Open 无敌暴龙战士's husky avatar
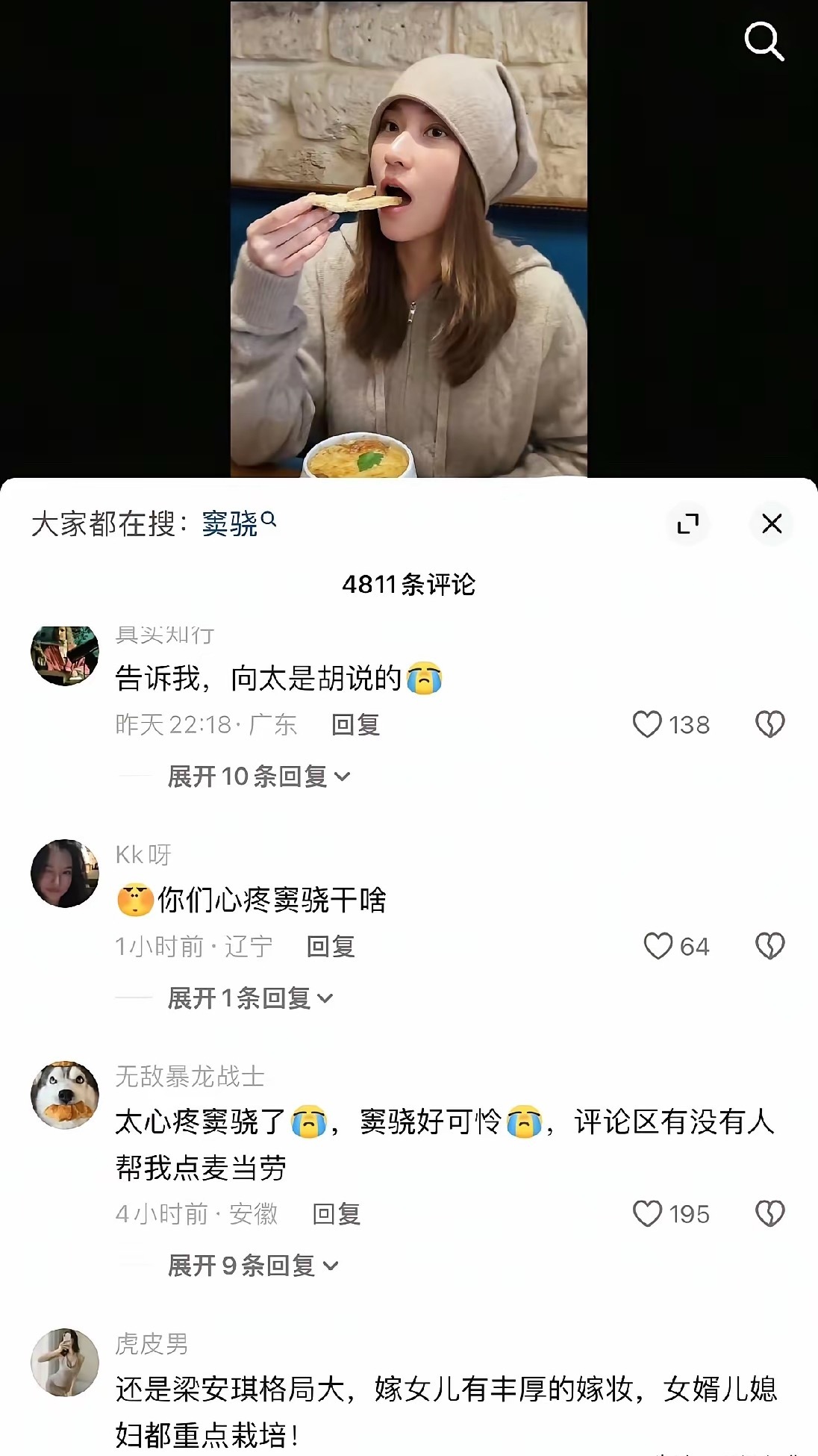This screenshot has height=1456, width=818. coord(65,1095)
